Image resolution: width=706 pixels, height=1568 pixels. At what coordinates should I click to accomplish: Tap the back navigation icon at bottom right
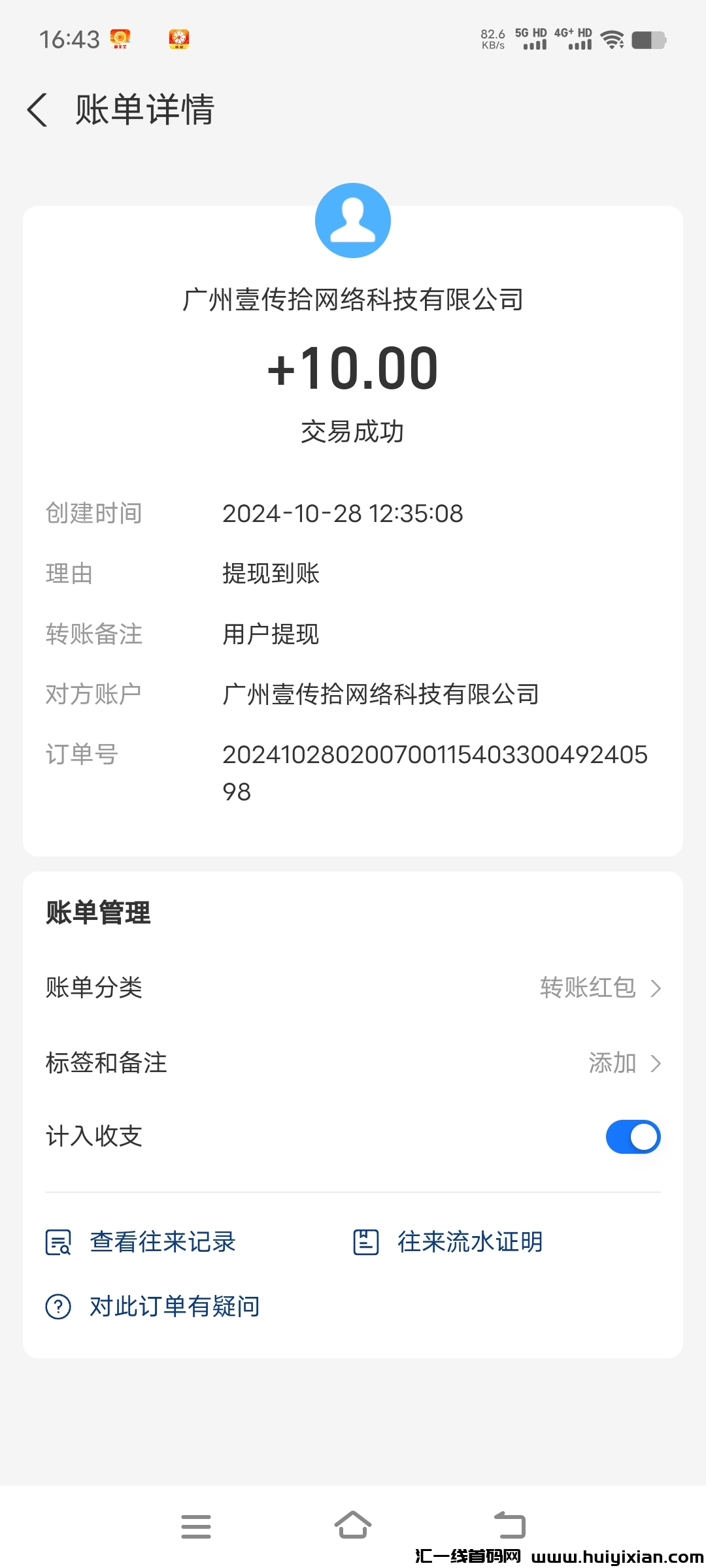(x=511, y=1526)
